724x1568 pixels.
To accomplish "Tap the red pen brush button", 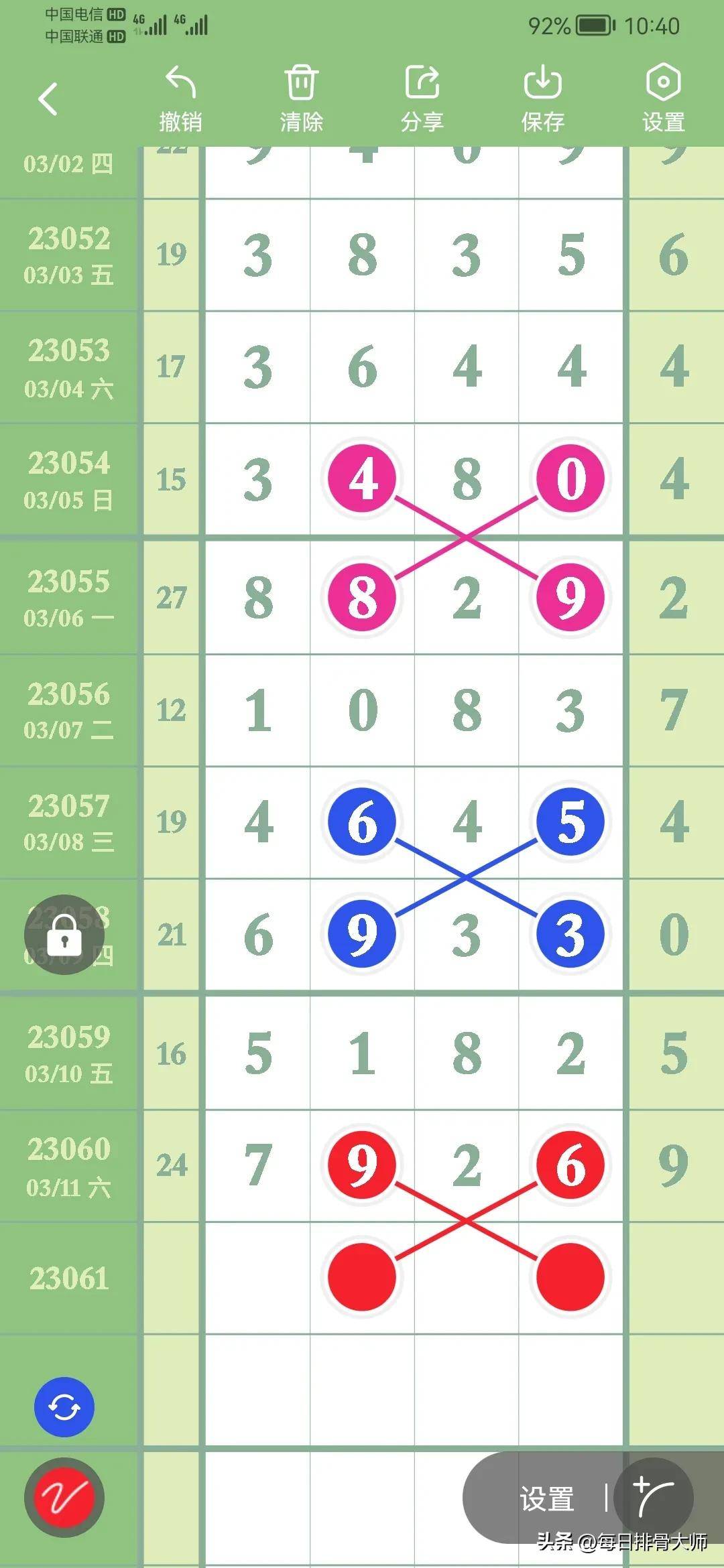I will 64,1498.
